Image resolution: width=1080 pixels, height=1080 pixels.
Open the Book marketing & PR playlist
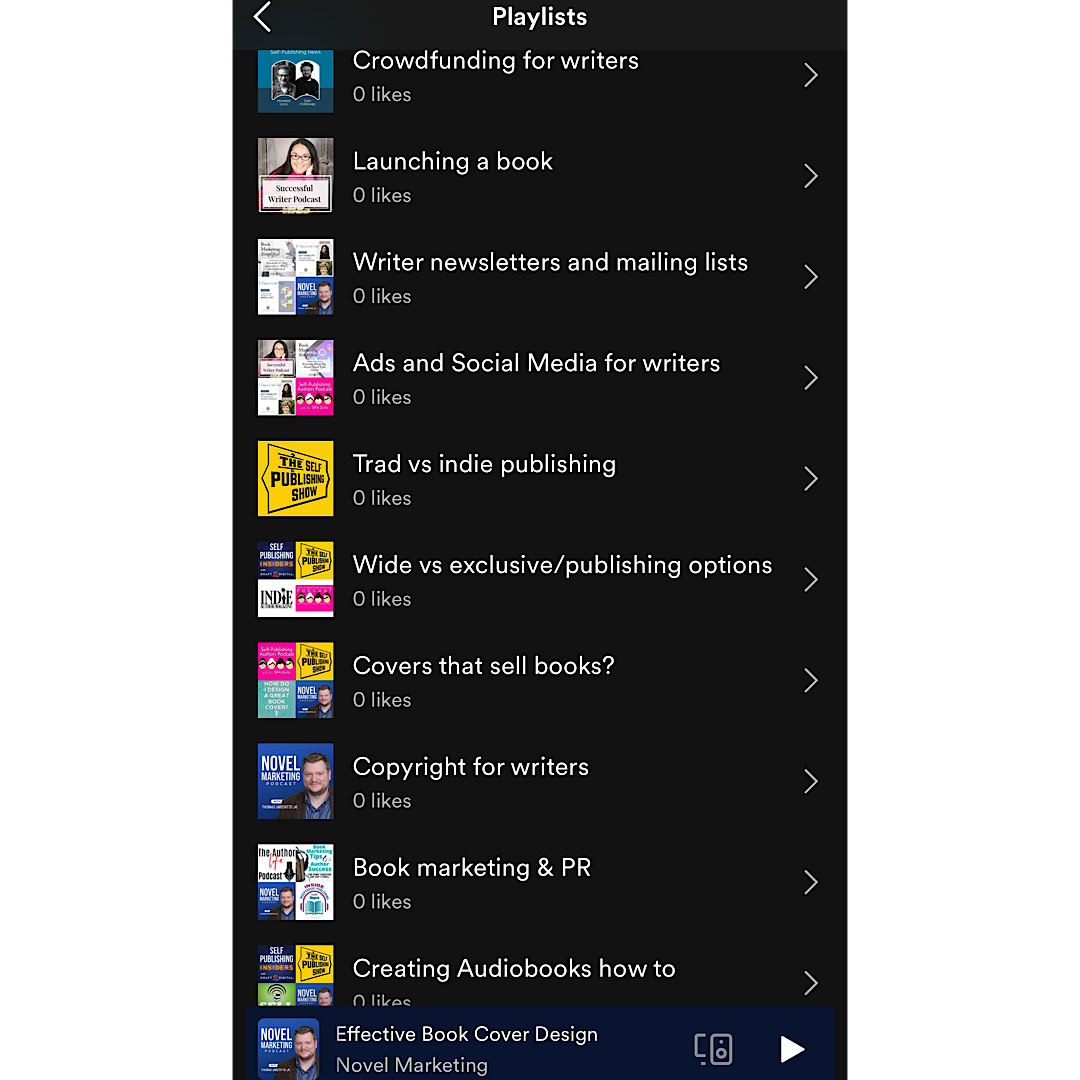click(x=538, y=883)
